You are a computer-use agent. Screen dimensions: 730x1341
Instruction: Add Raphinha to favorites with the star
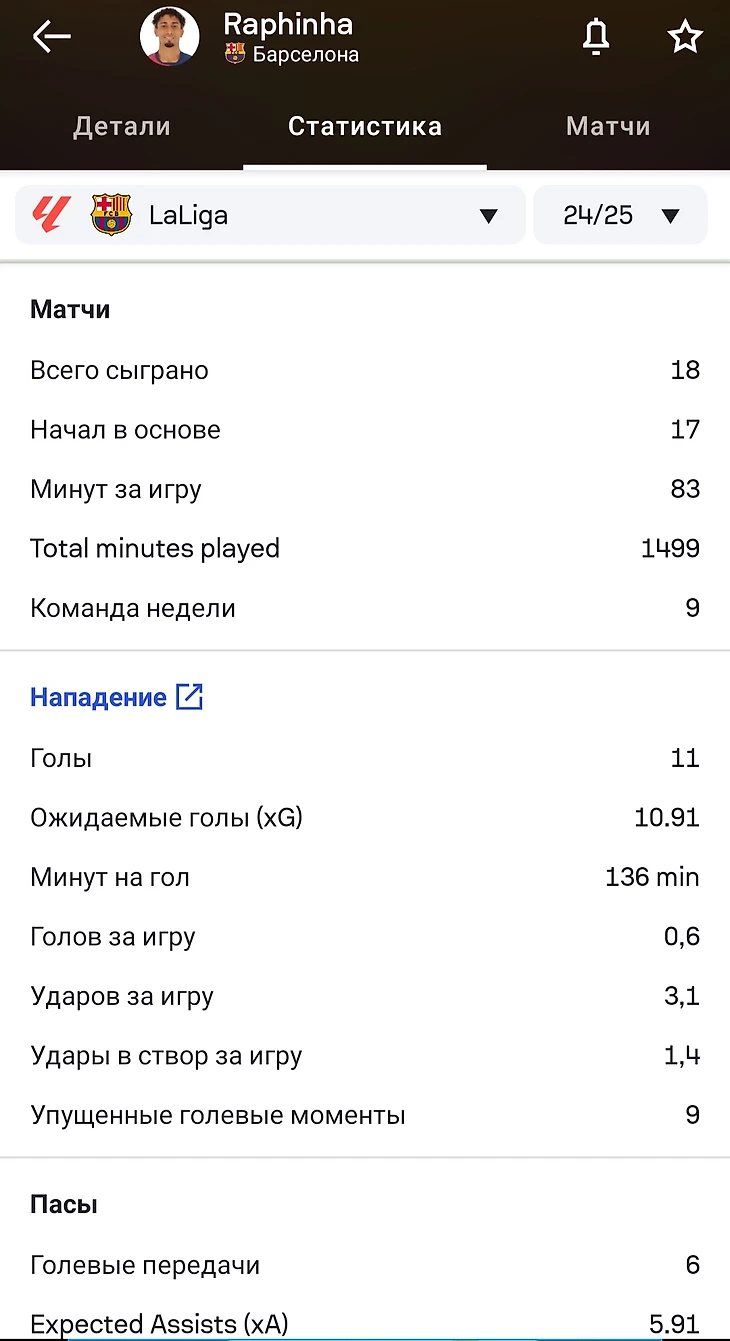685,37
